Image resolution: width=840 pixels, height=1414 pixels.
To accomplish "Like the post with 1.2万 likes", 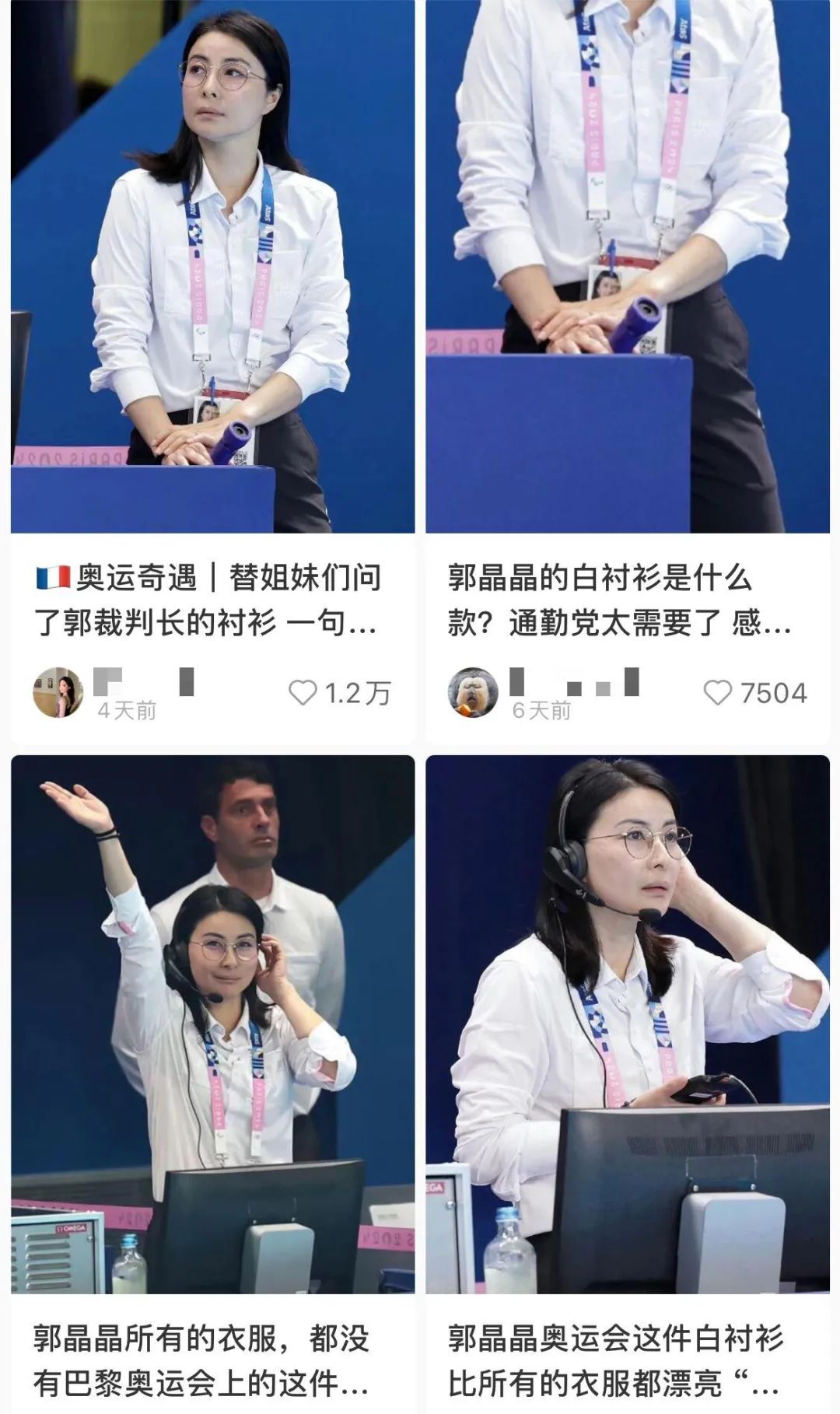I will pyautogui.click(x=303, y=692).
